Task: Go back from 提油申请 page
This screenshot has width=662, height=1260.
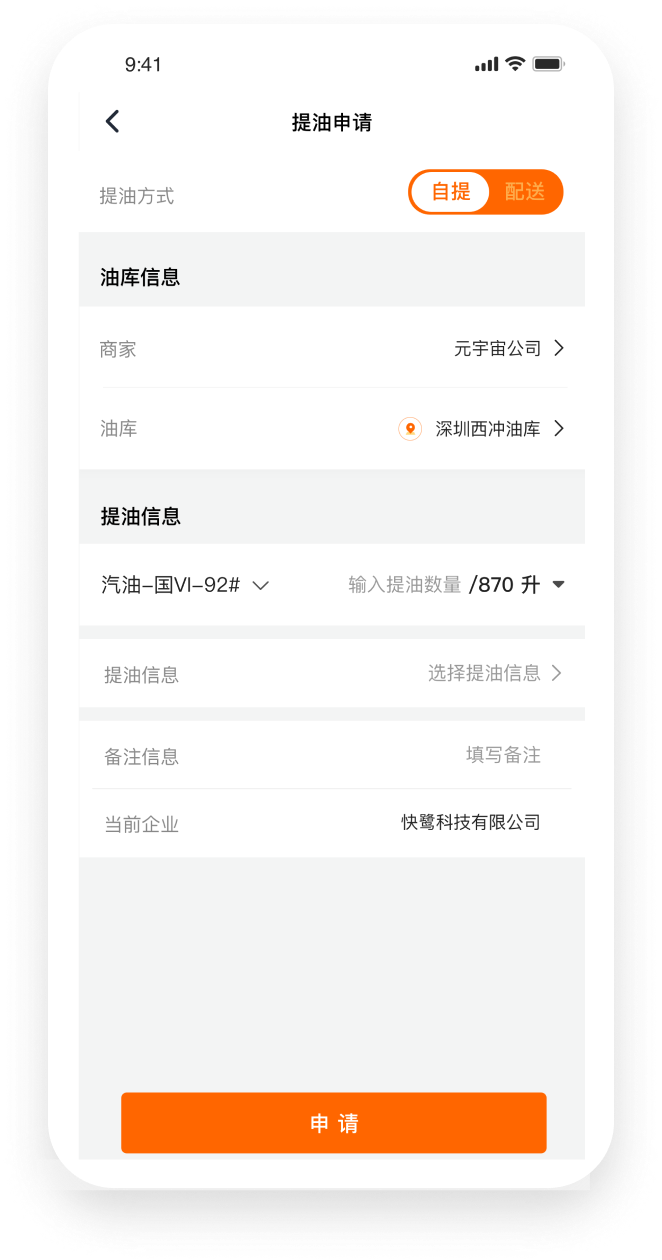Action: [x=112, y=122]
